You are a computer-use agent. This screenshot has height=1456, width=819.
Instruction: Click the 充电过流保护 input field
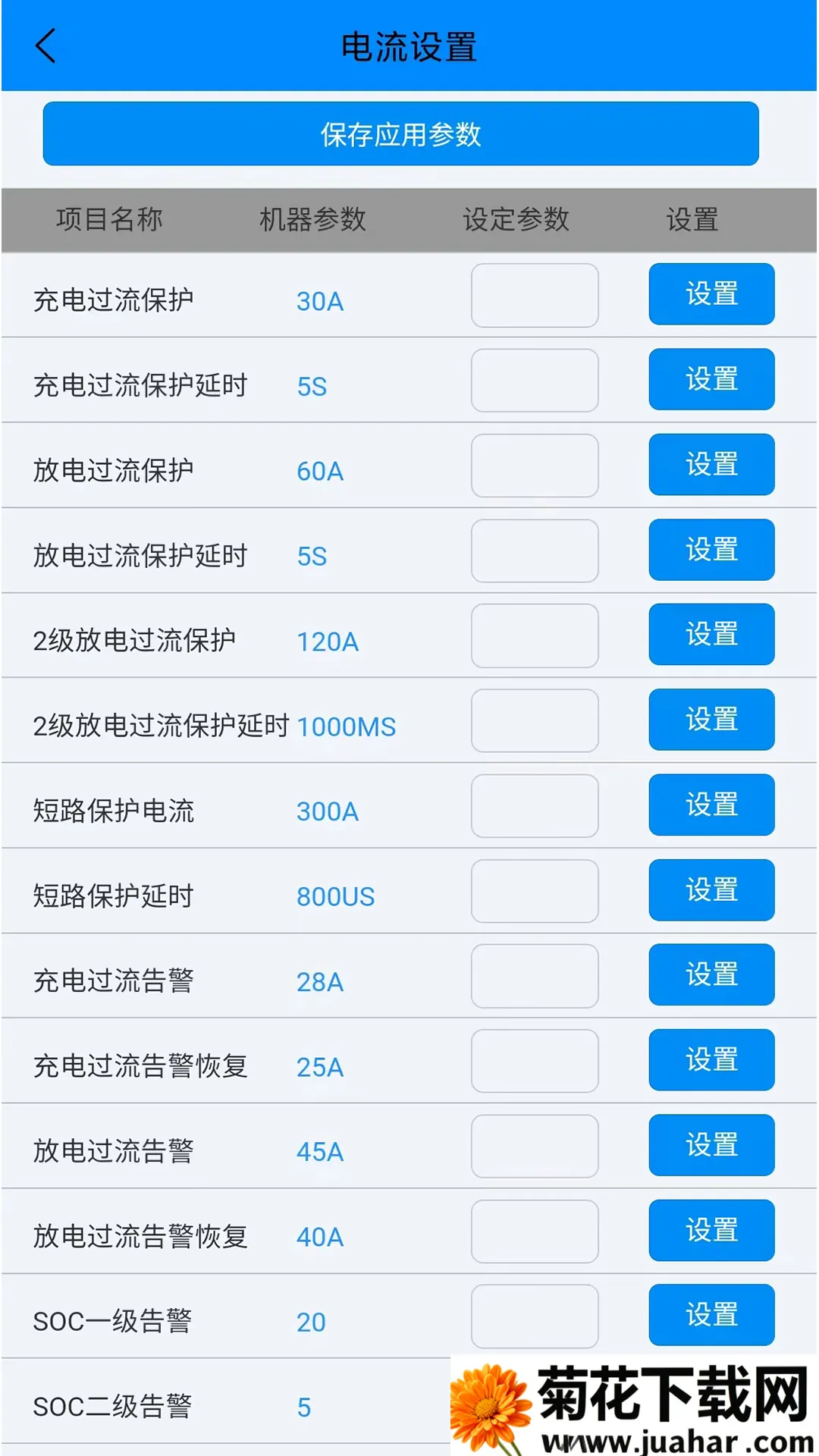[x=534, y=294]
